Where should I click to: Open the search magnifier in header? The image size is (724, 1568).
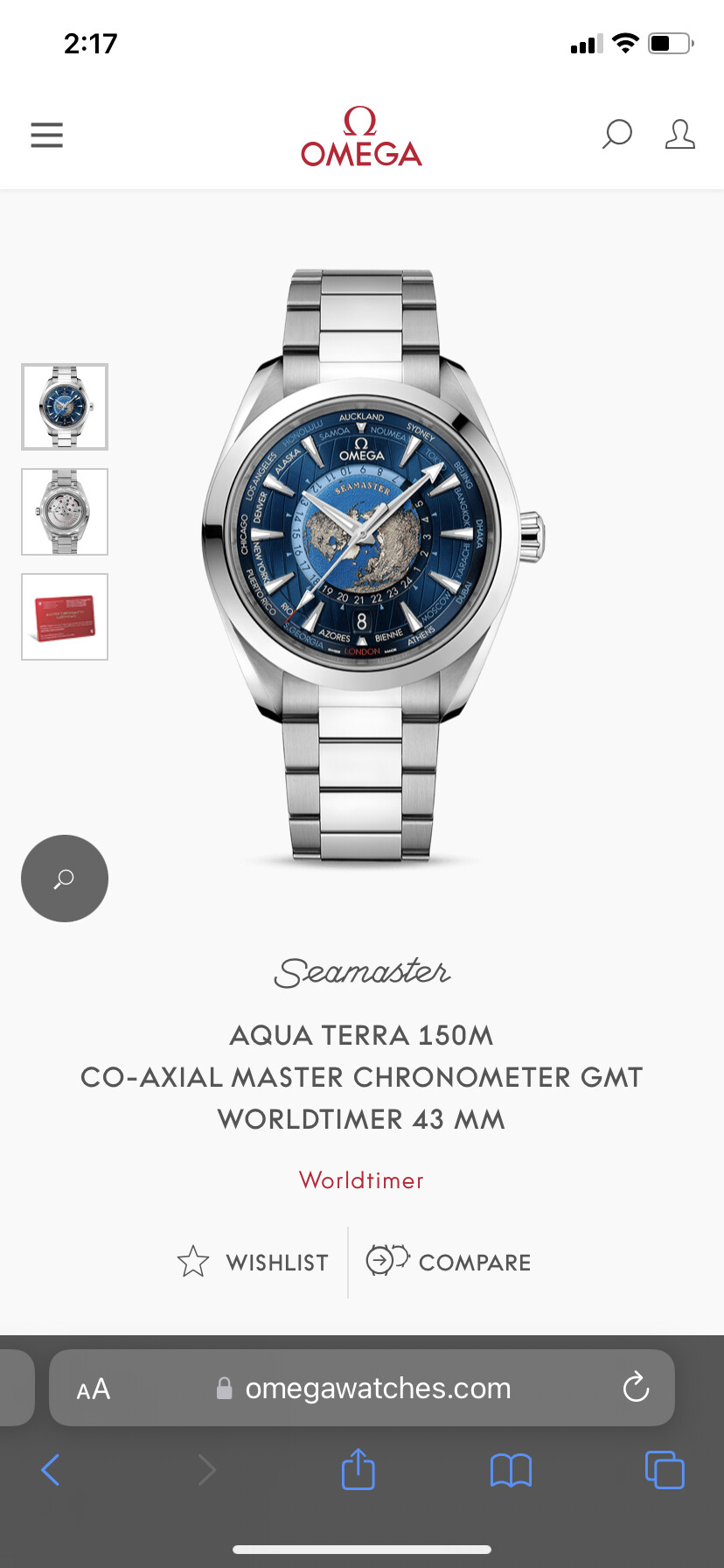pyautogui.click(x=617, y=135)
